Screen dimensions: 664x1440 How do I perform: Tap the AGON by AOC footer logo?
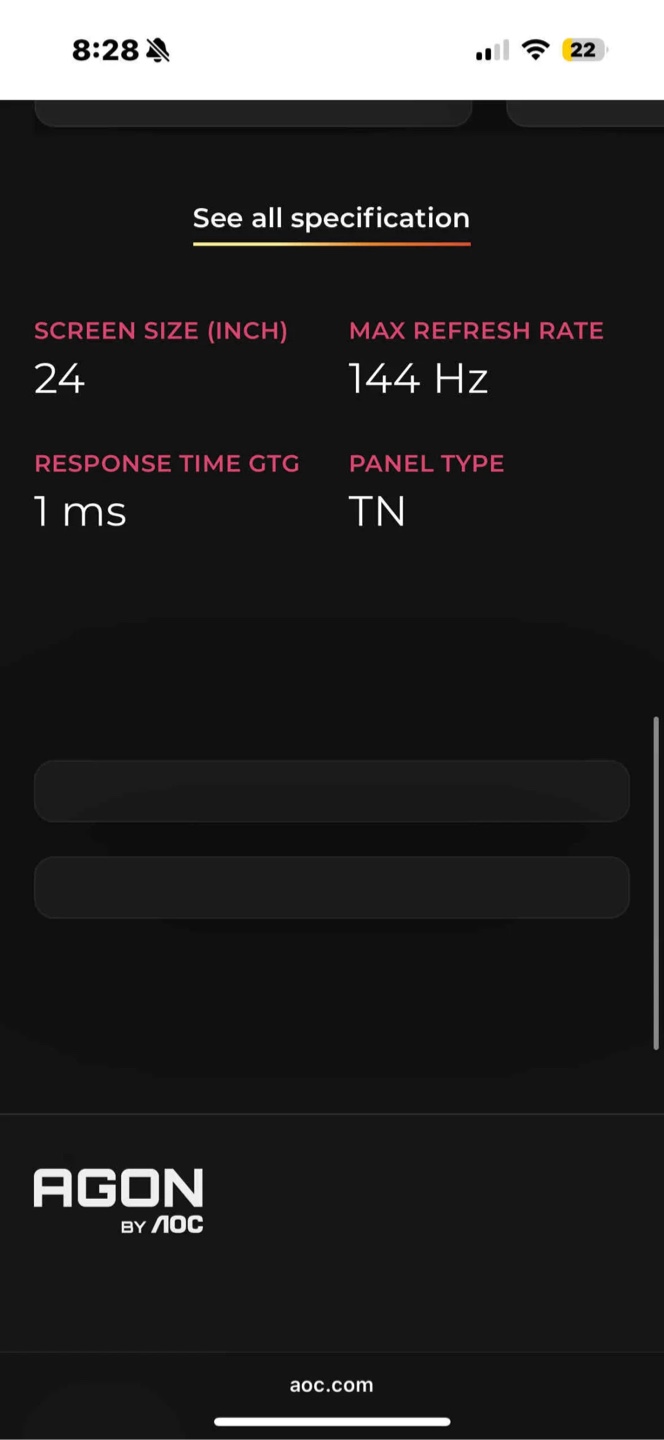(x=119, y=1201)
